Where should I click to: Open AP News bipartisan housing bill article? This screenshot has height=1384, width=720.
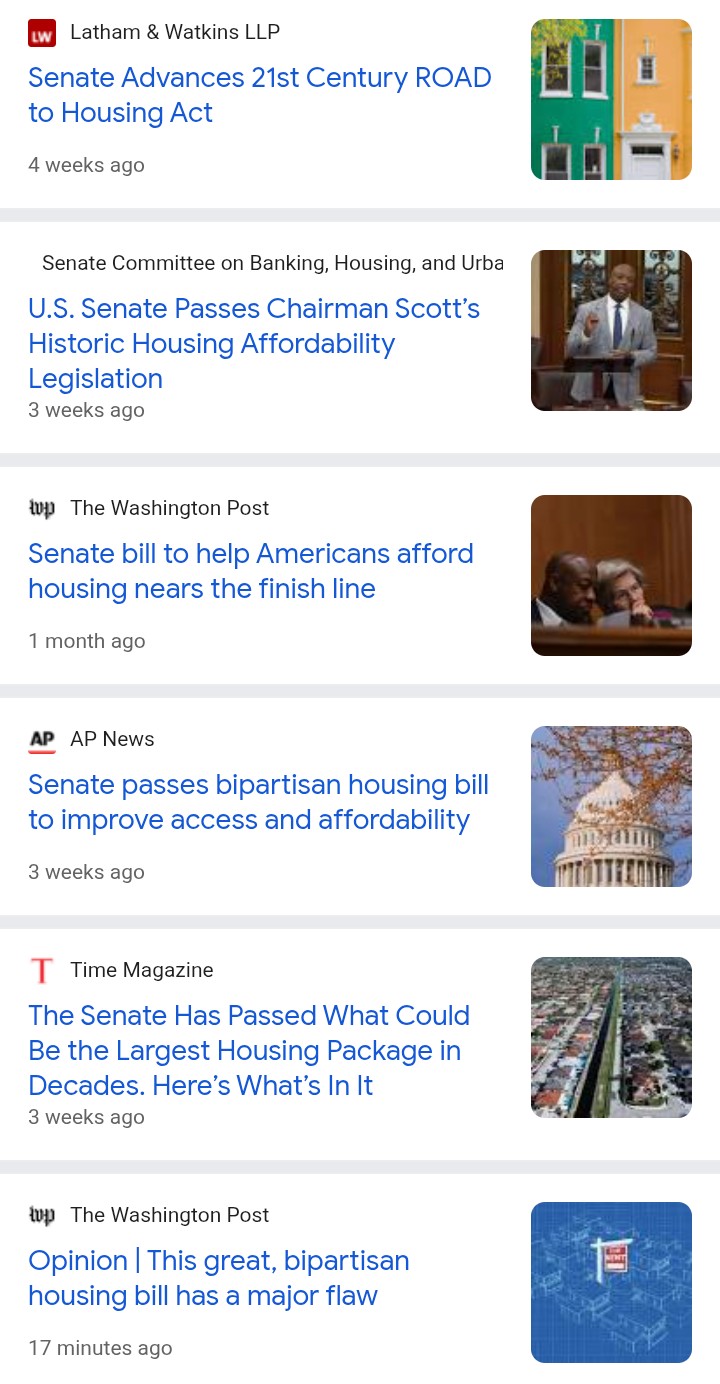point(258,802)
